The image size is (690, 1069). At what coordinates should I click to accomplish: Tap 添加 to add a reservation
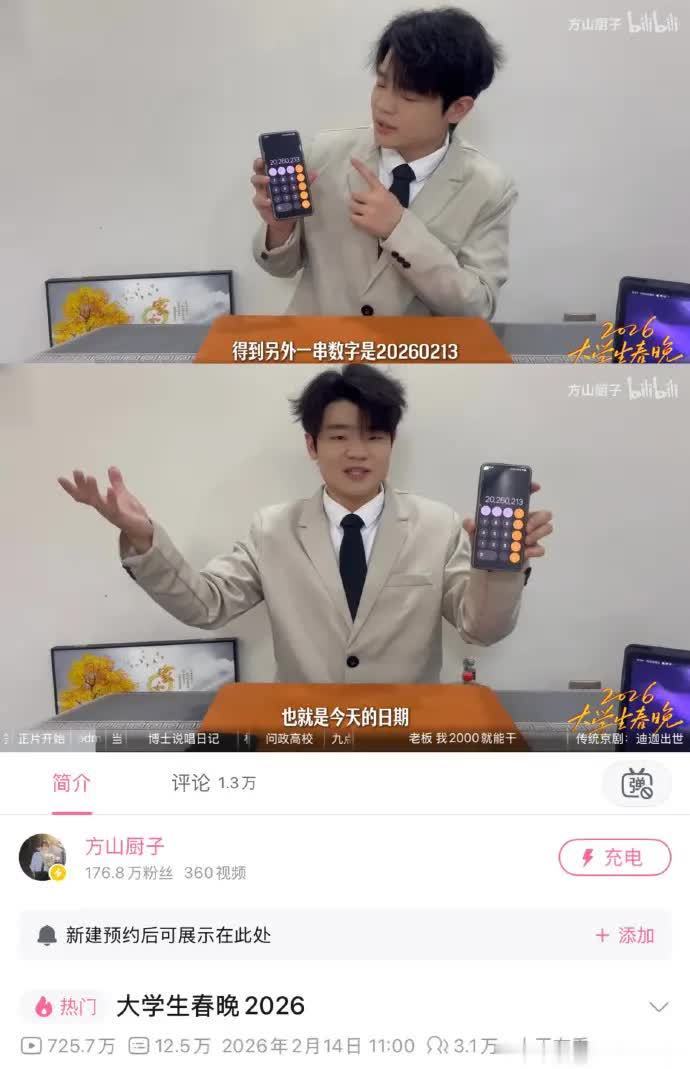coord(625,935)
